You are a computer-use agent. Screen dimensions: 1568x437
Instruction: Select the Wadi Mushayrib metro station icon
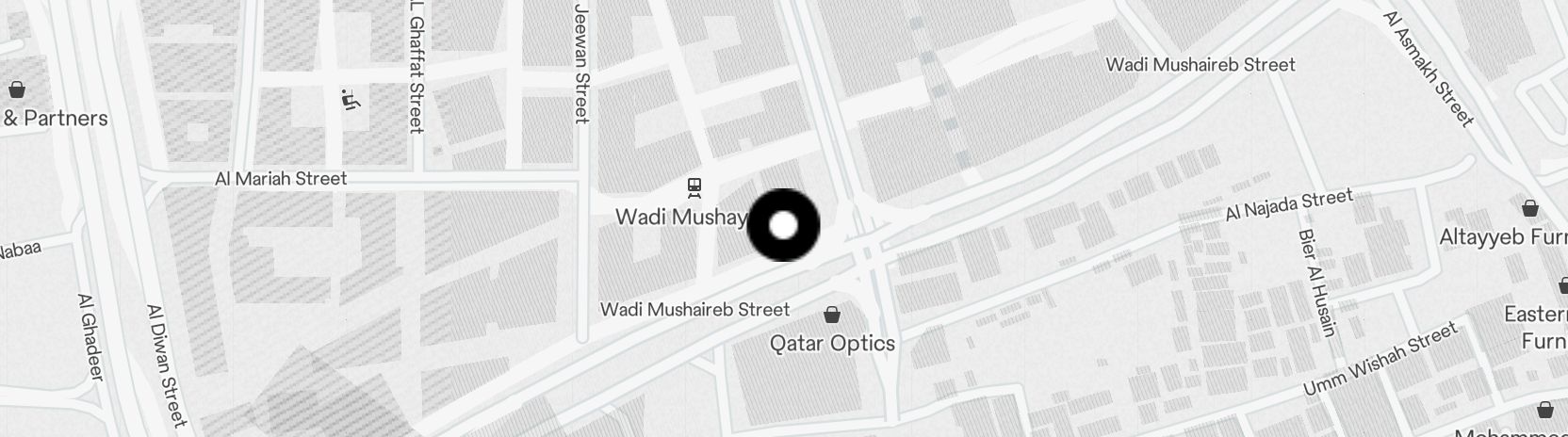[x=694, y=188]
